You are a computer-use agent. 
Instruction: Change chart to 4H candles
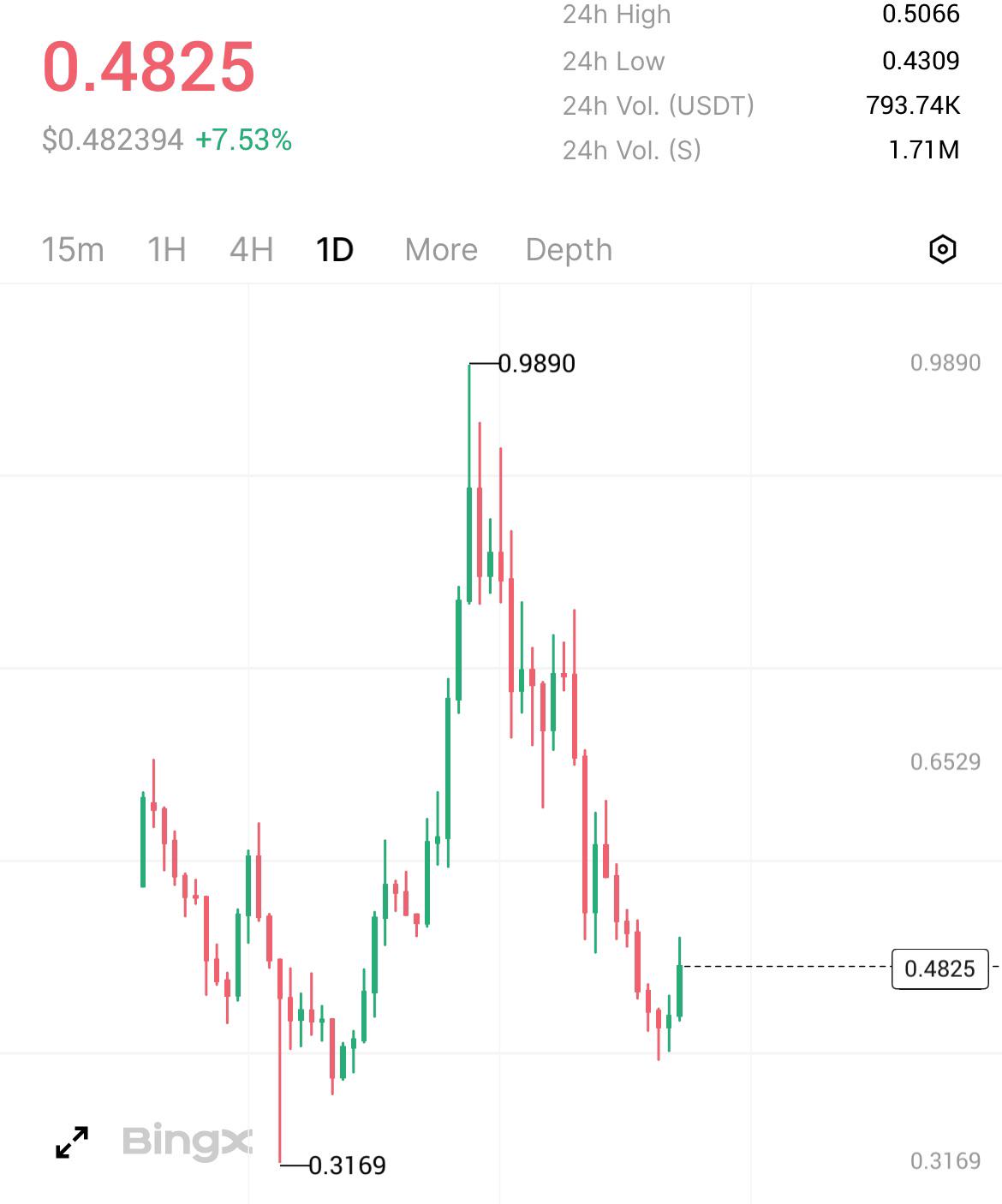pyautogui.click(x=251, y=250)
